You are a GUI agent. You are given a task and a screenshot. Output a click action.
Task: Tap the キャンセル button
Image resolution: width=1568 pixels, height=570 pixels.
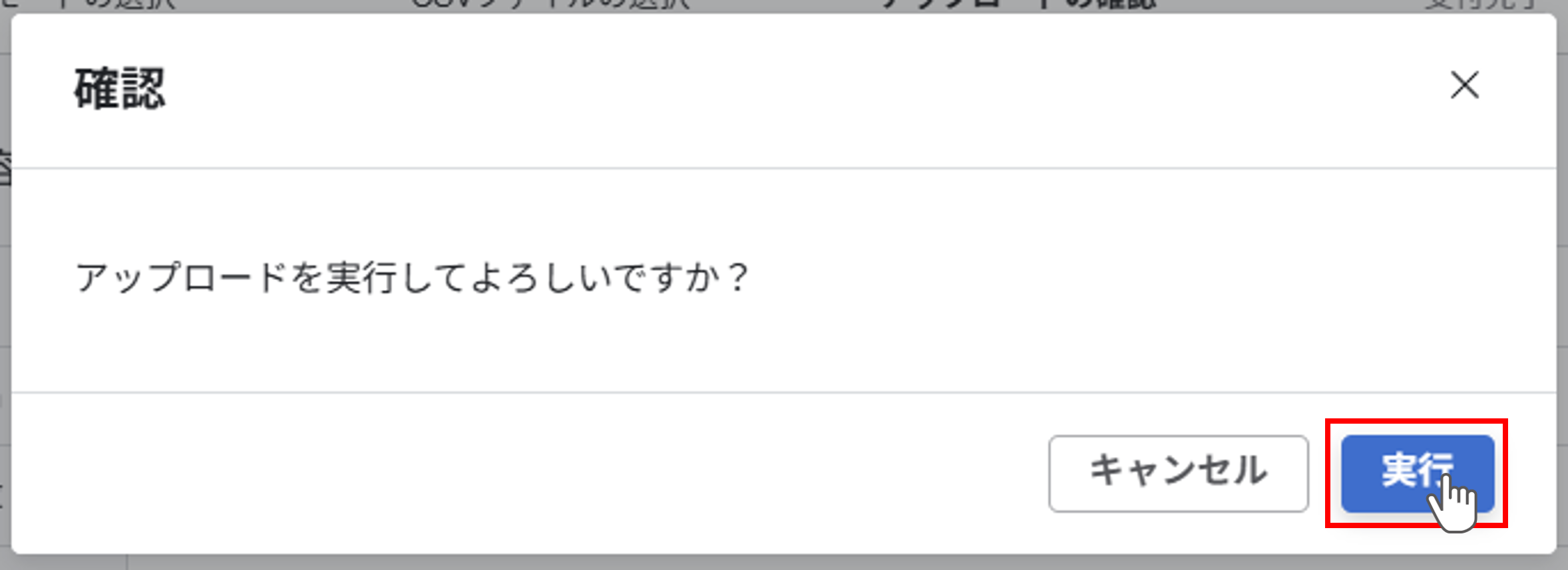click(1178, 473)
